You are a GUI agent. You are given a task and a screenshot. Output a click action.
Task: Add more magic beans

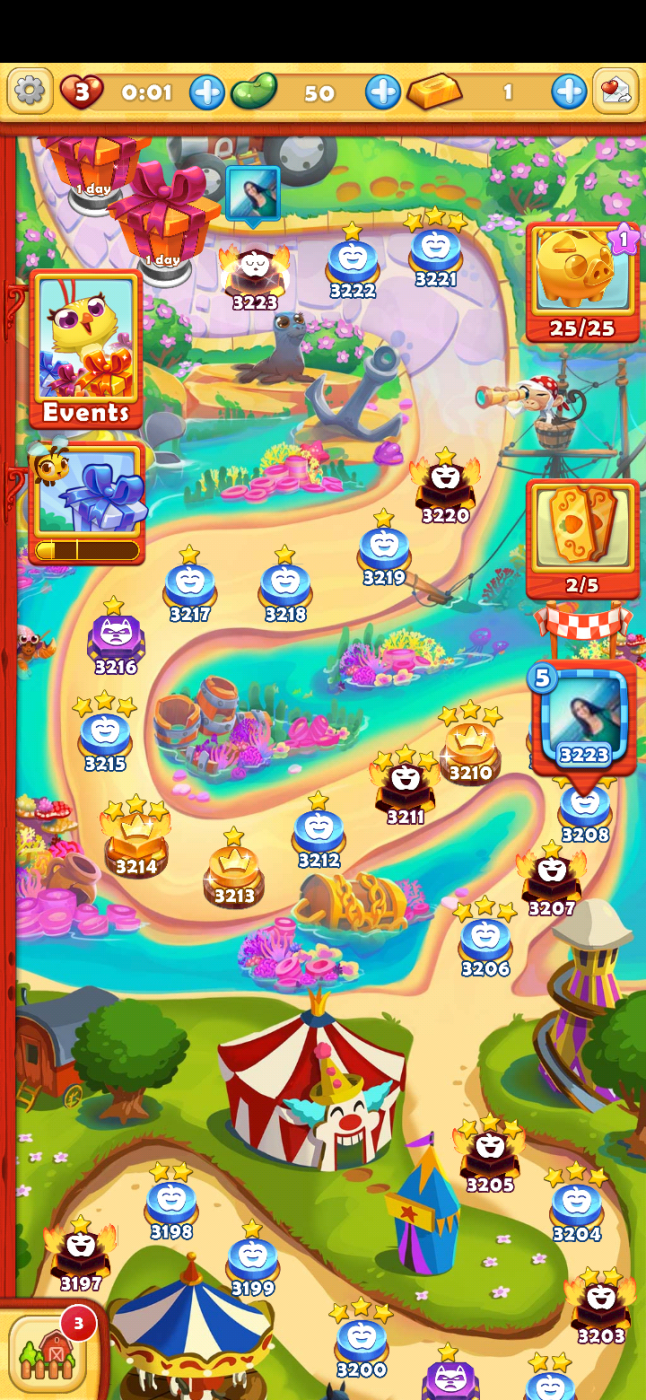382,92
